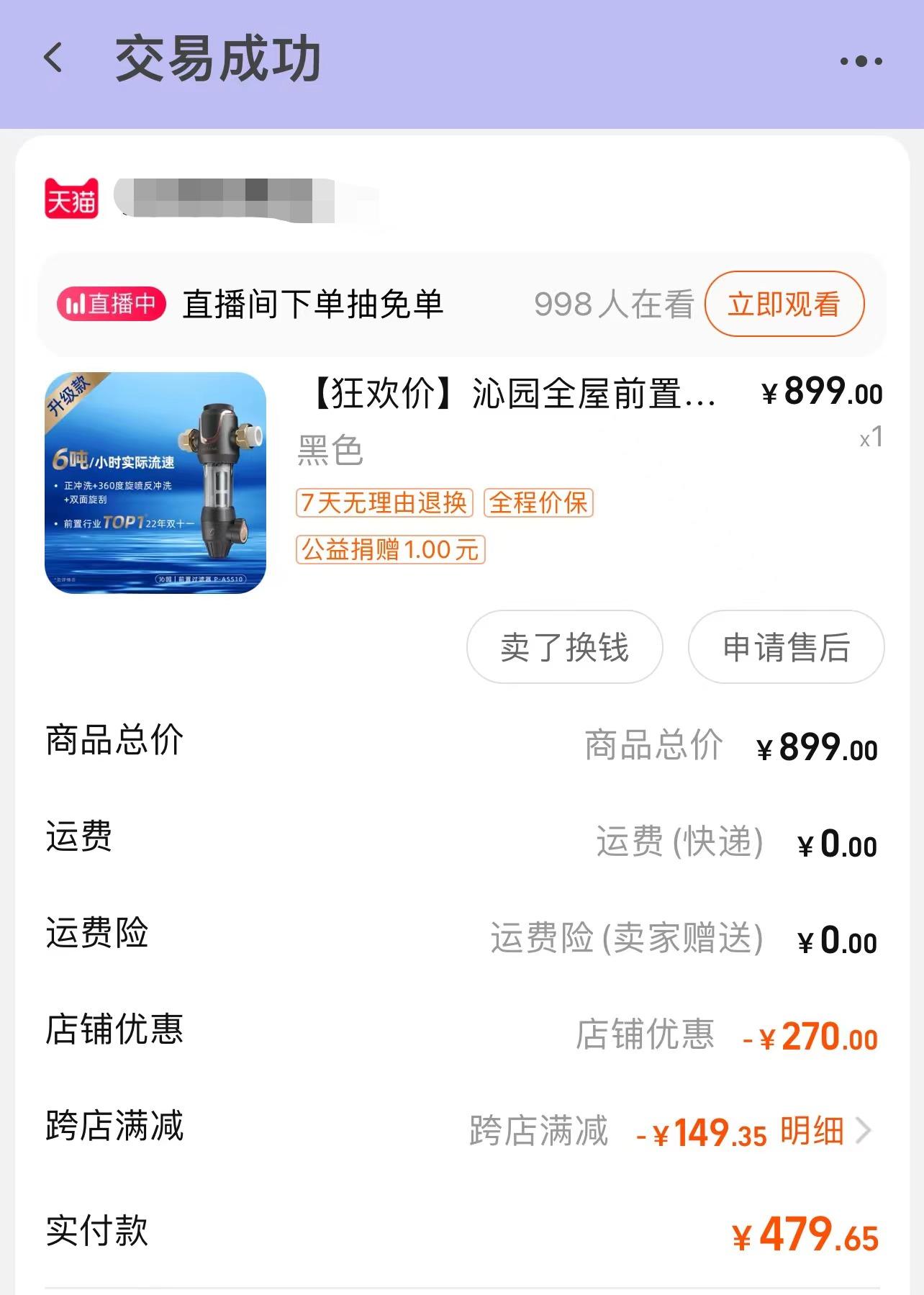Tap the 卖了换钱 button
The width and height of the screenshot is (924, 1295).
point(564,647)
